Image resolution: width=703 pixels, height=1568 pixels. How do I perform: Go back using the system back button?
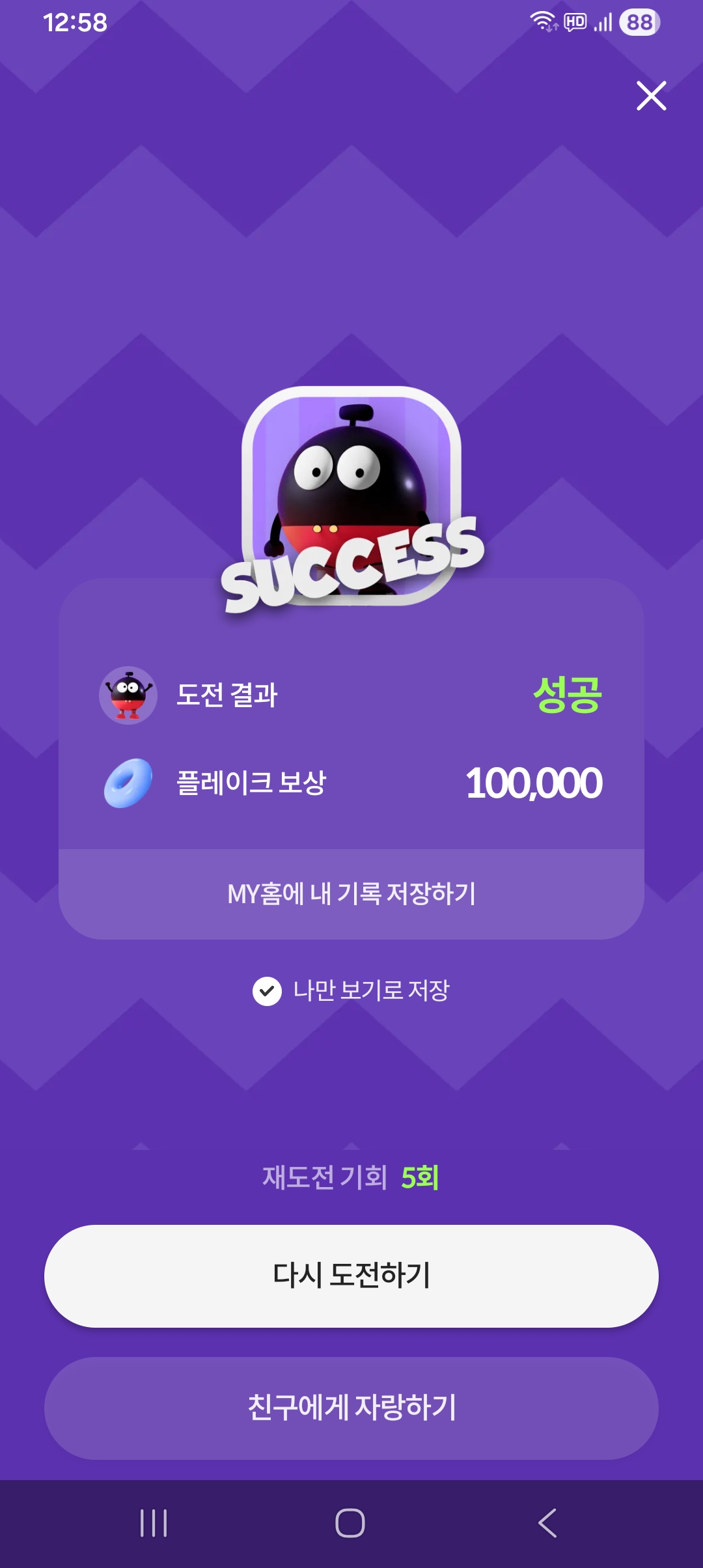tap(547, 1523)
